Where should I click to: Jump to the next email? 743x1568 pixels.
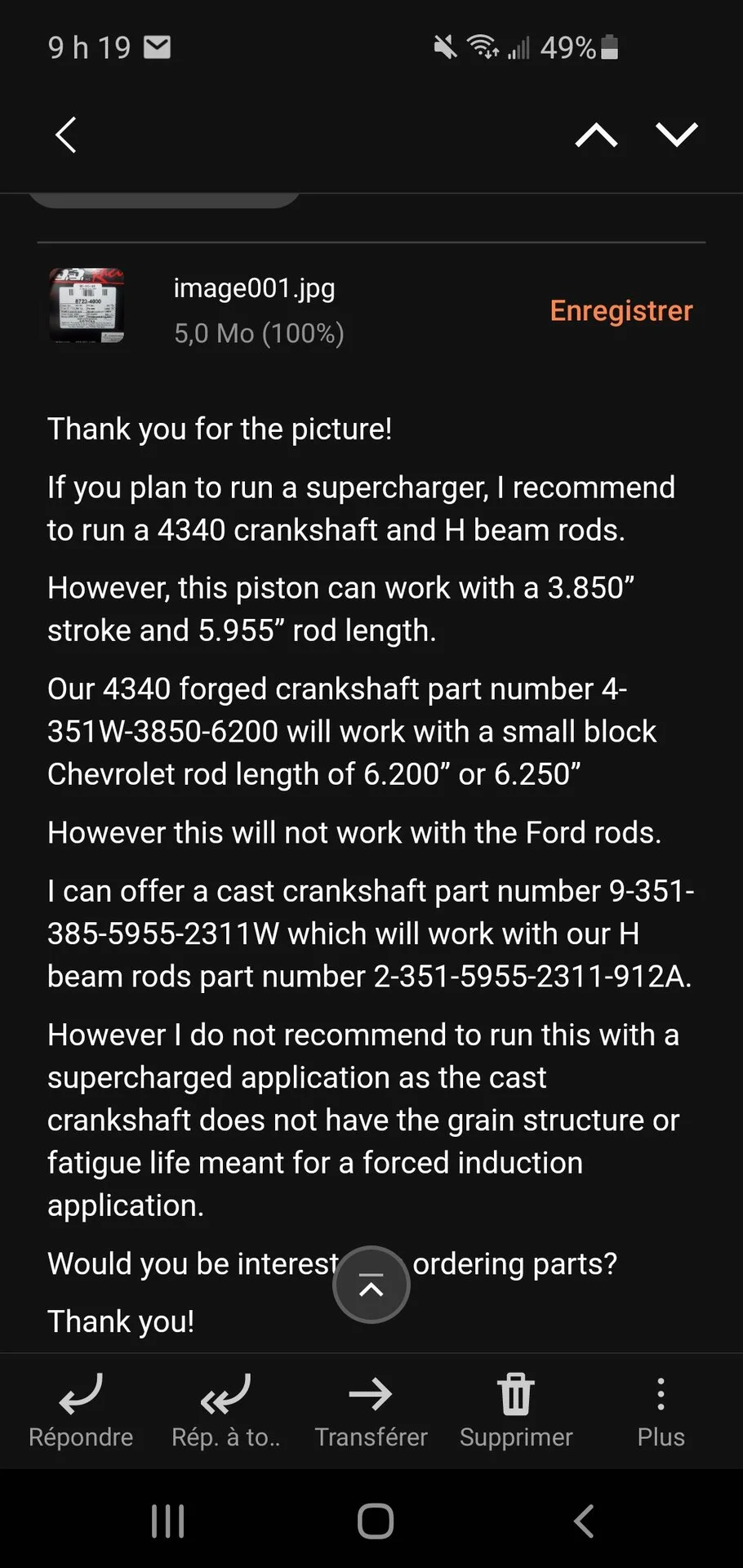[x=677, y=135]
